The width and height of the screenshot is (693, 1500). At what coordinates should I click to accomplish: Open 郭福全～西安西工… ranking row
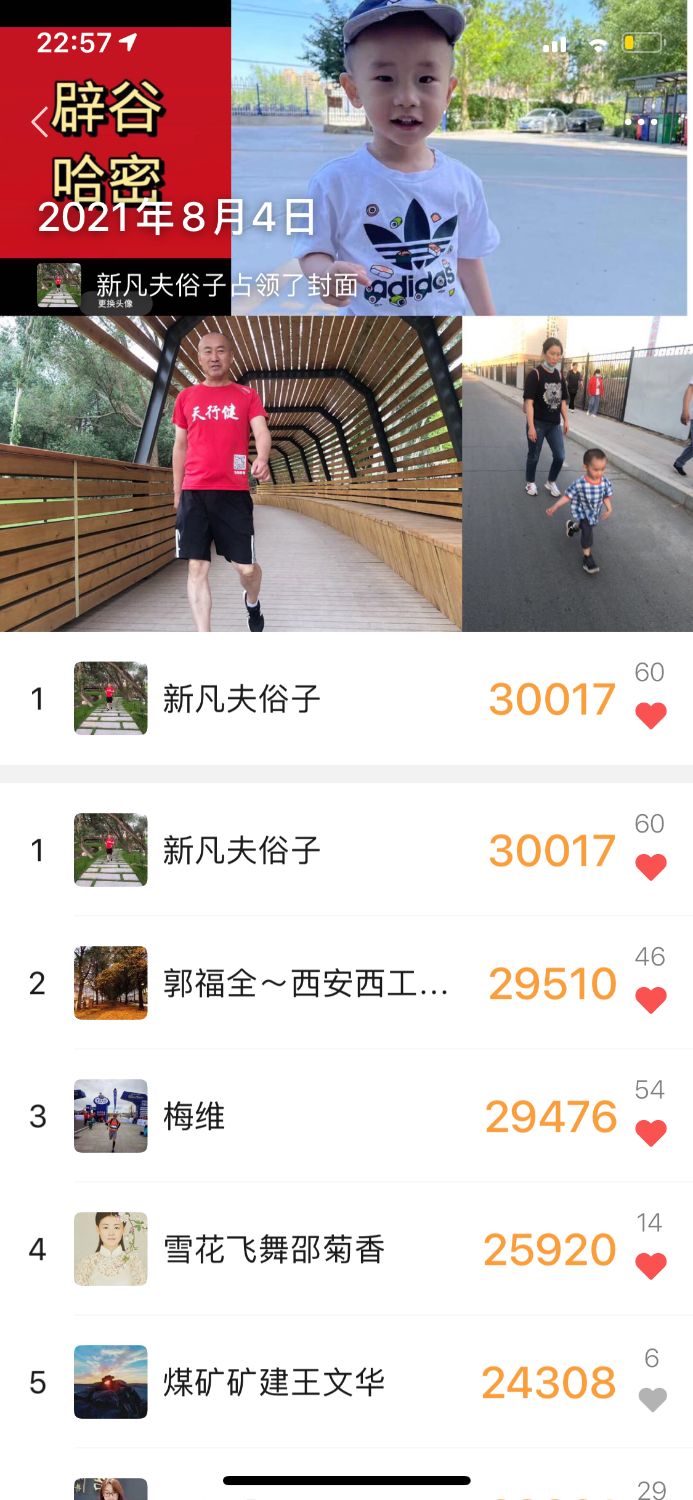pos(305,984)
